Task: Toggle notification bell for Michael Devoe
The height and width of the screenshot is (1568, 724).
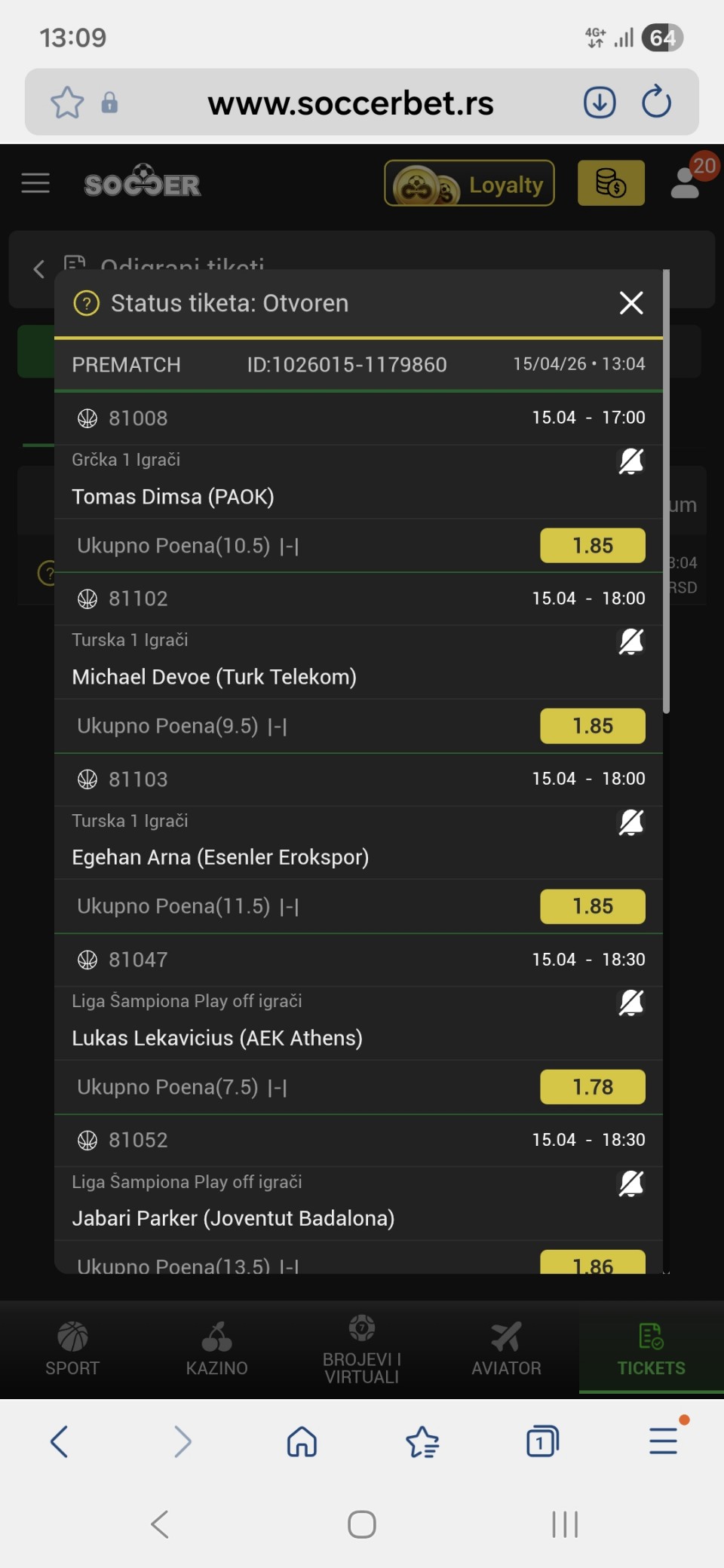Action: point(631,642)
